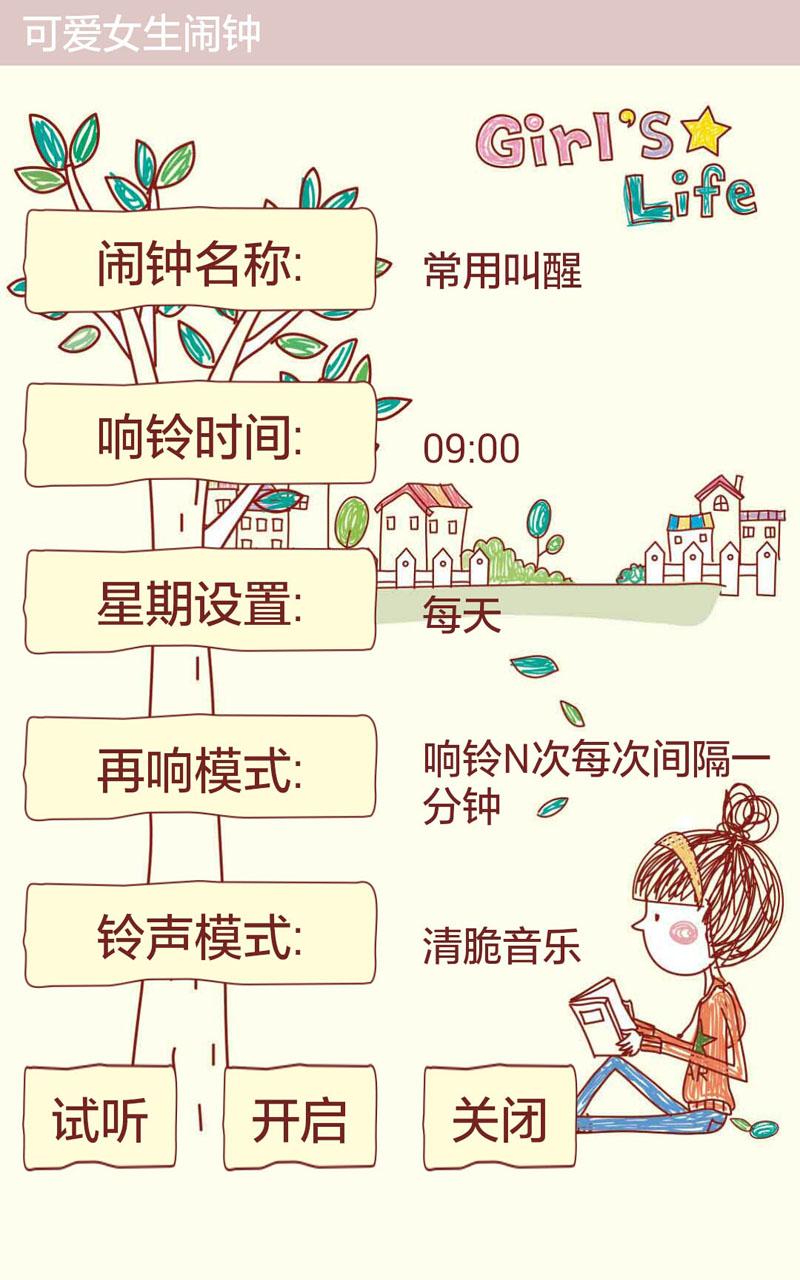The height and width of the screenshot is (1280, 800).
Task: Enable the alarm with 开启
Action: click(x=299, y=1118)
